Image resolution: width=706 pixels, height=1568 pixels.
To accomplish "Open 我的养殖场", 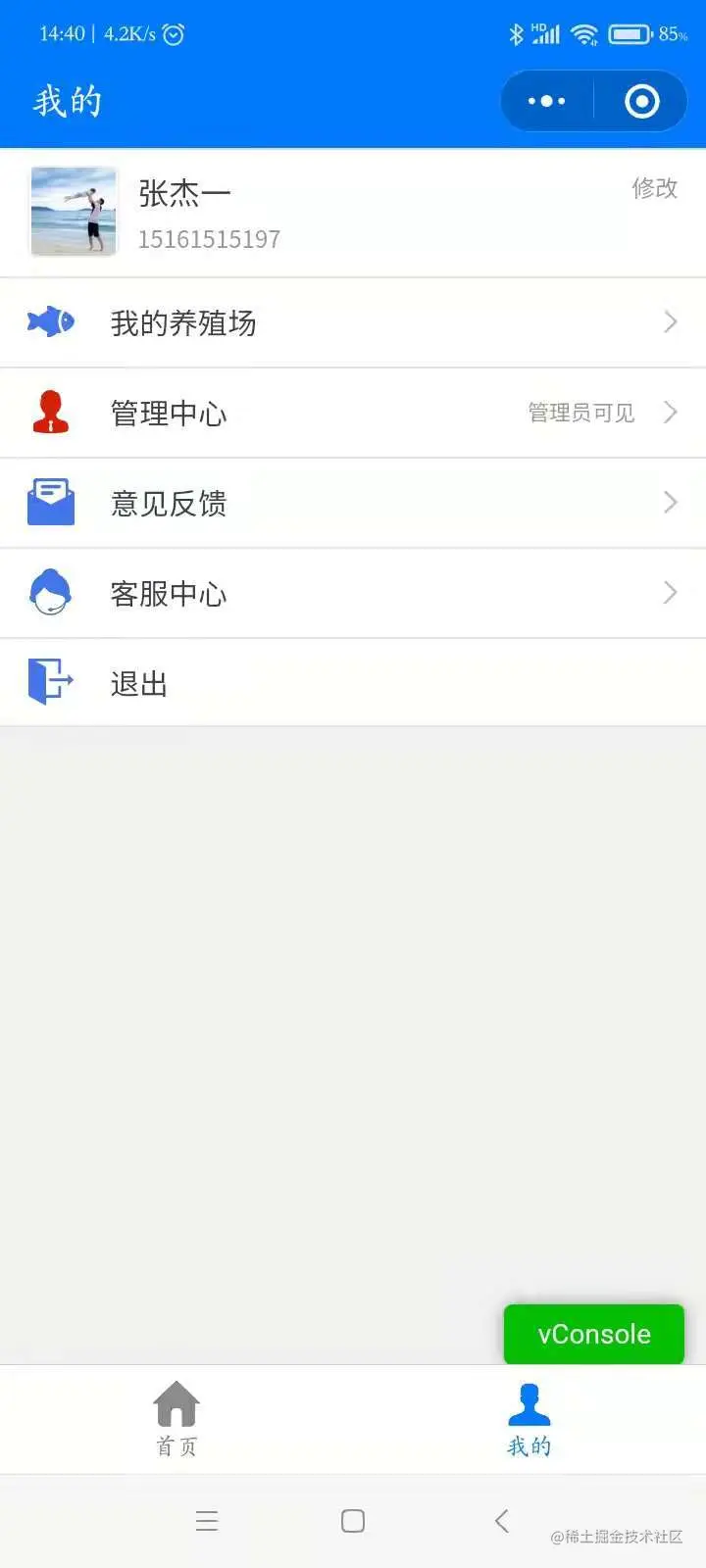I will (x=353, y=322).
